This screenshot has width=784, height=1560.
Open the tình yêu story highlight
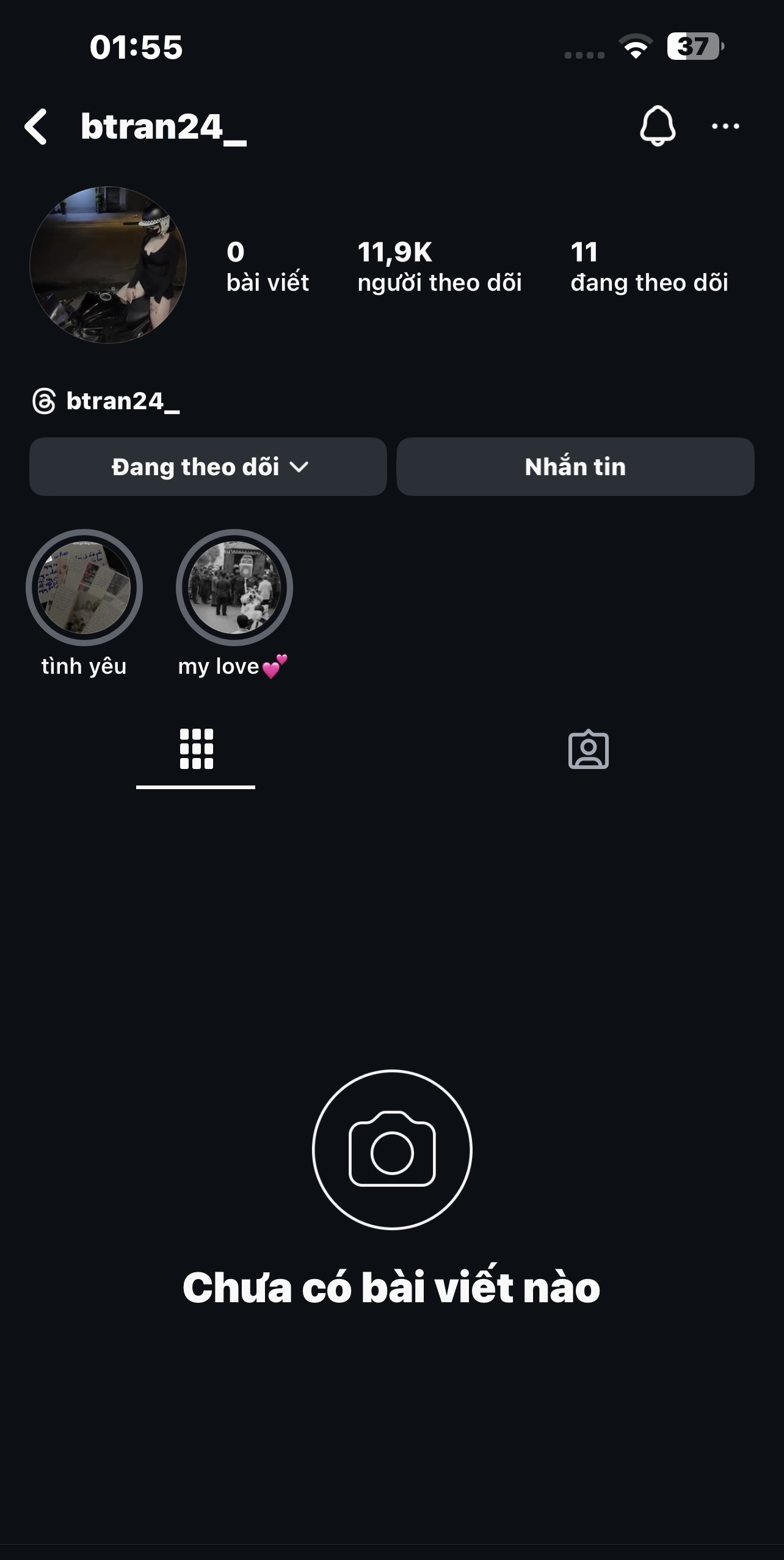pyautogui.click(x=84, y=588)
